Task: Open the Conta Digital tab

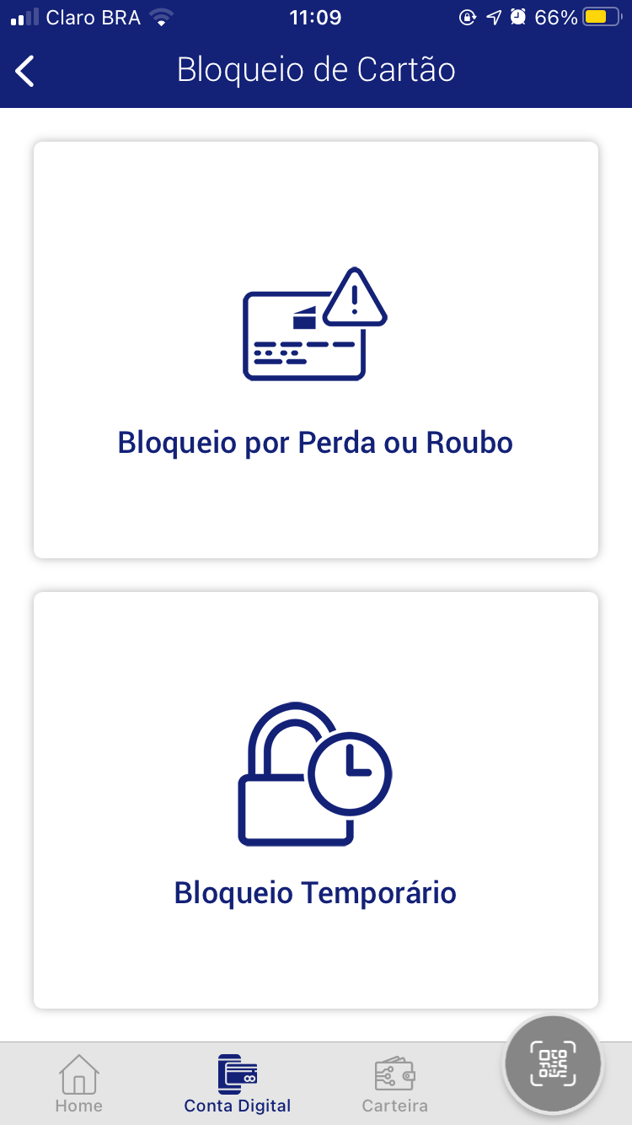Action: pyautogui.click(x=237, y=1084)
